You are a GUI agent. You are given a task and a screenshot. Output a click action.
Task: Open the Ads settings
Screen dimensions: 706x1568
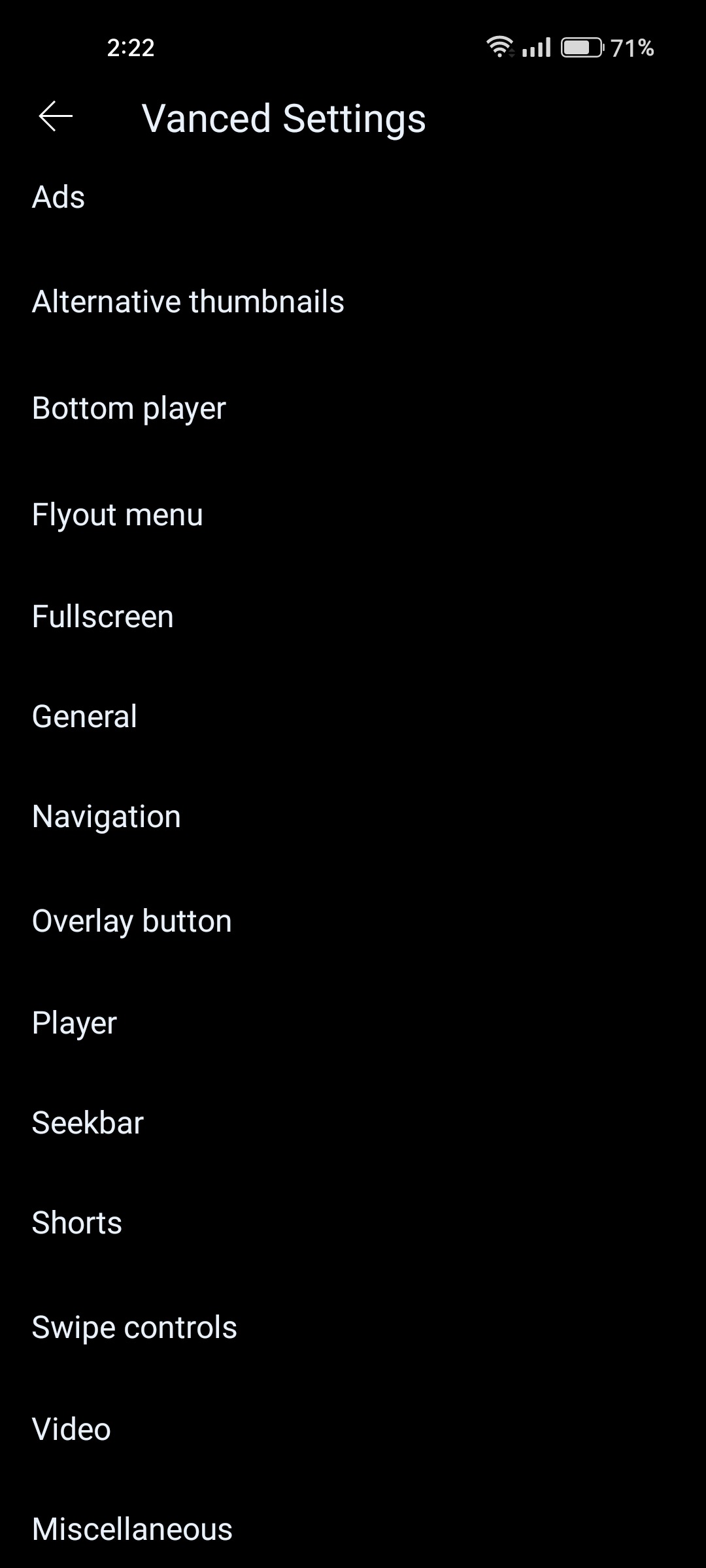click(59, 197)
